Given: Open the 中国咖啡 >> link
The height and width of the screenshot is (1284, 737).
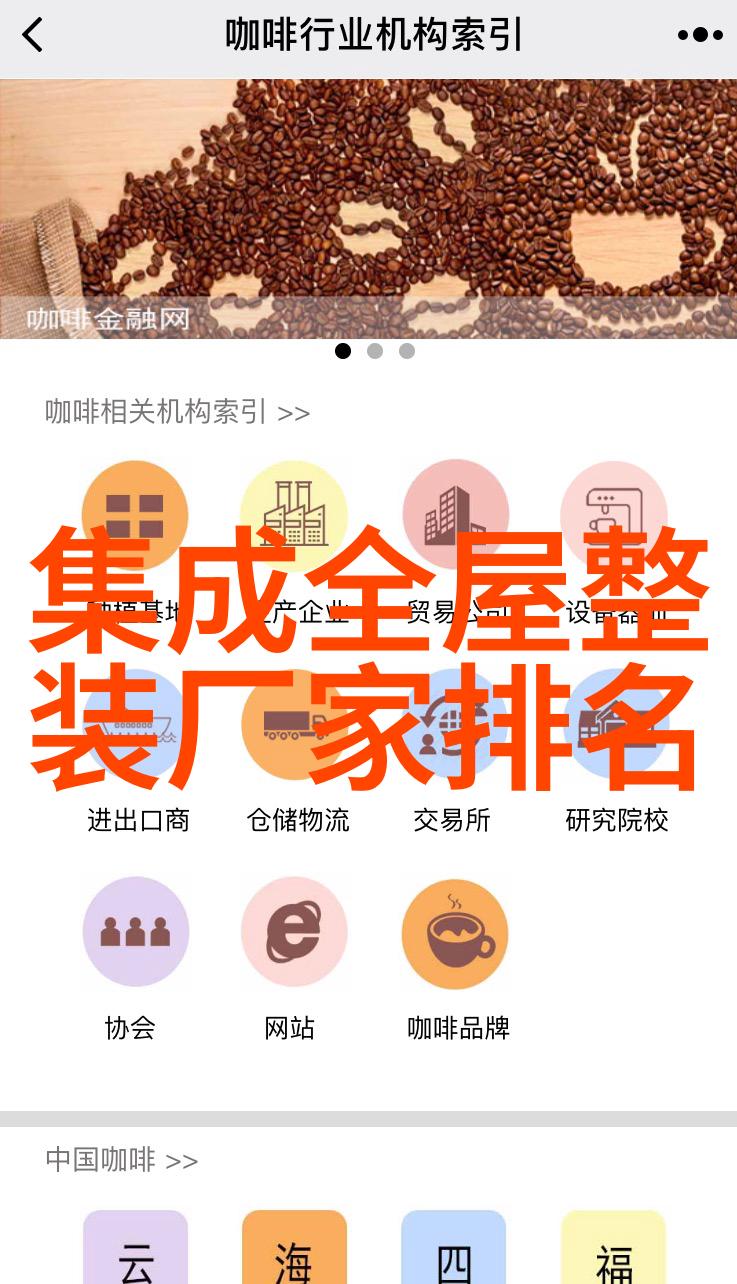Looking at the screenshot, I should (121, 1160).
